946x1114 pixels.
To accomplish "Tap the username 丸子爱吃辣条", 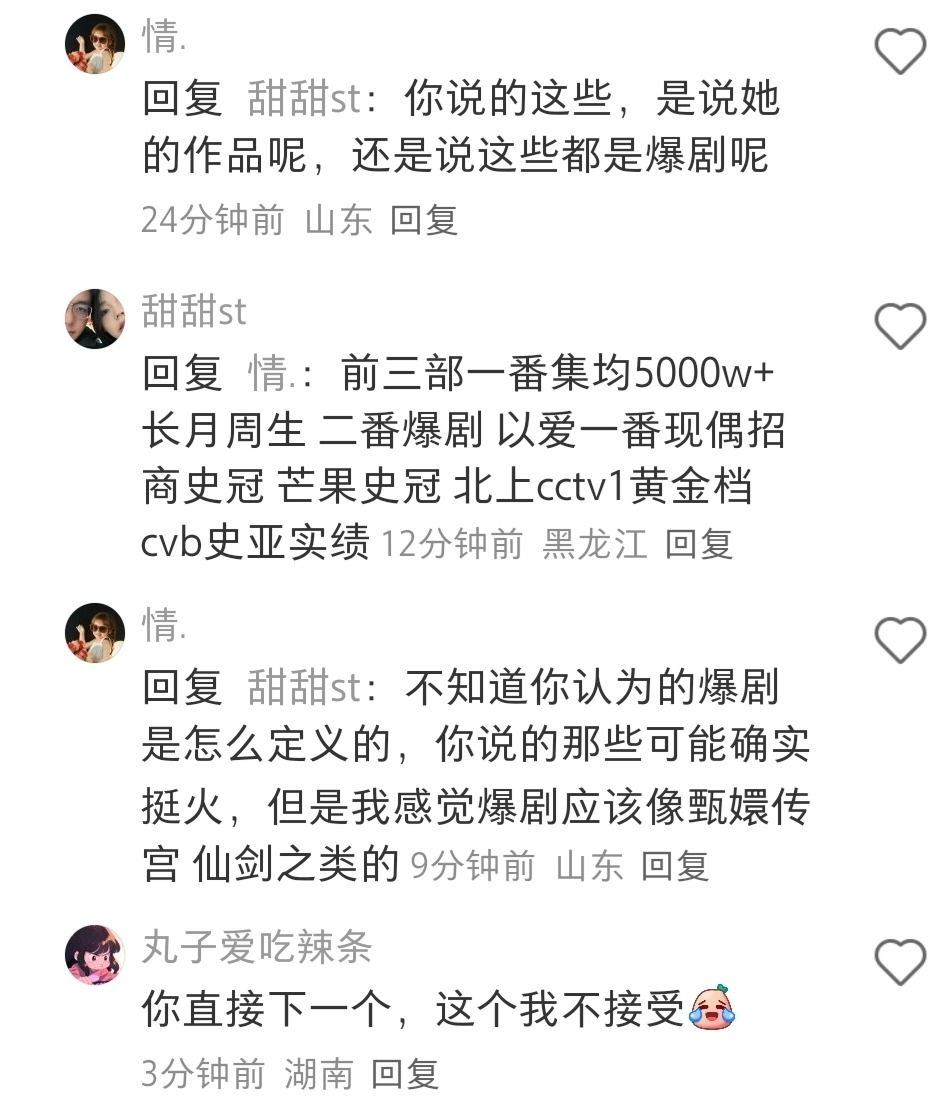I will [257, 946].
